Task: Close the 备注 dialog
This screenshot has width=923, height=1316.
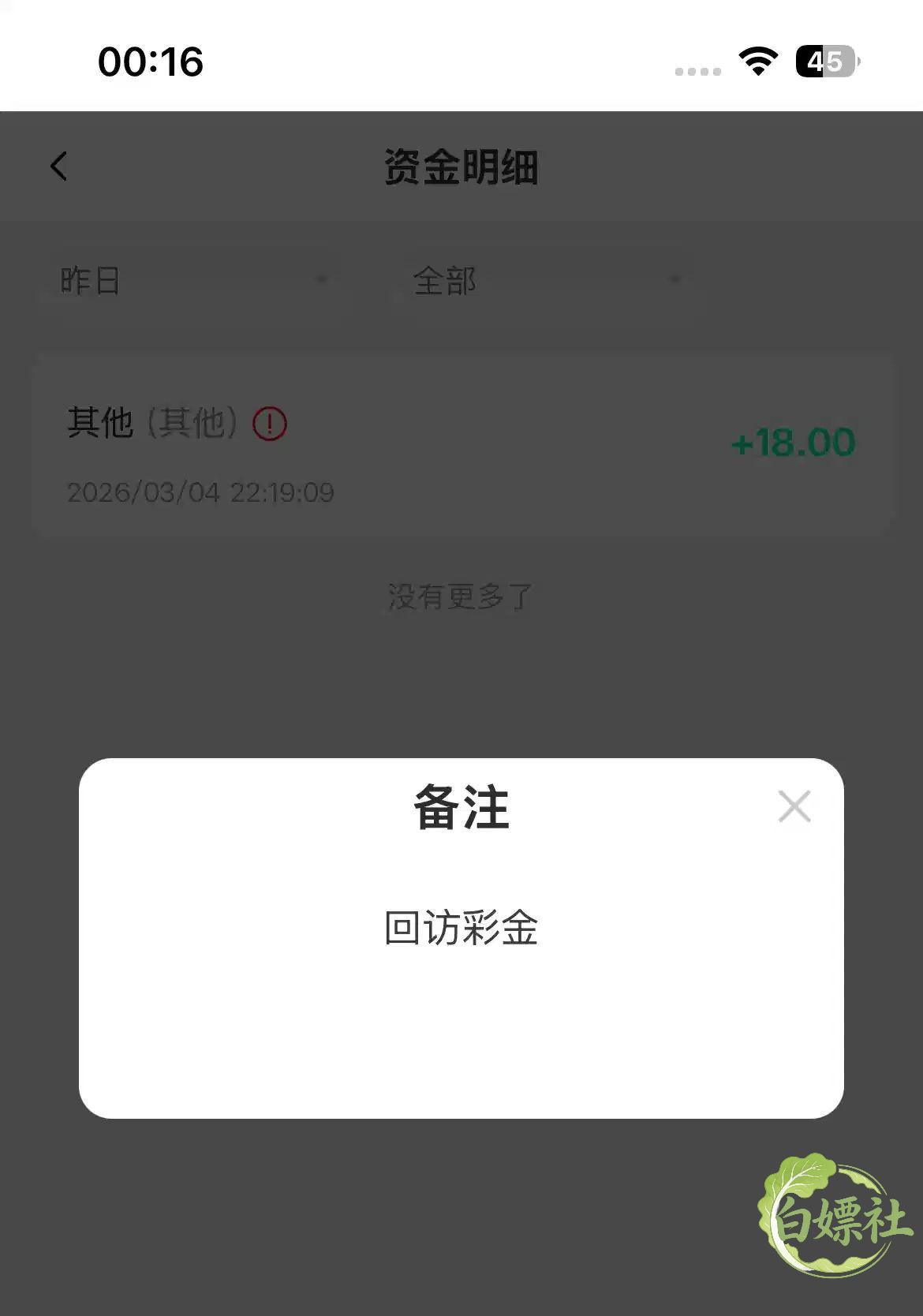Action: [794, 806]
